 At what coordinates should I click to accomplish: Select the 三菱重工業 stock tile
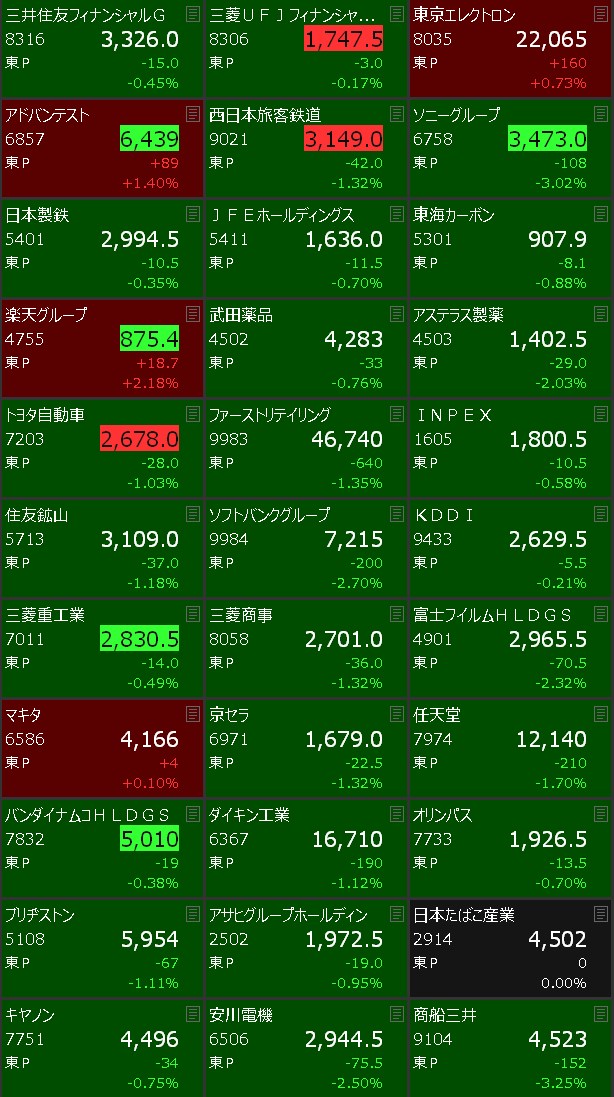point(102,649)
